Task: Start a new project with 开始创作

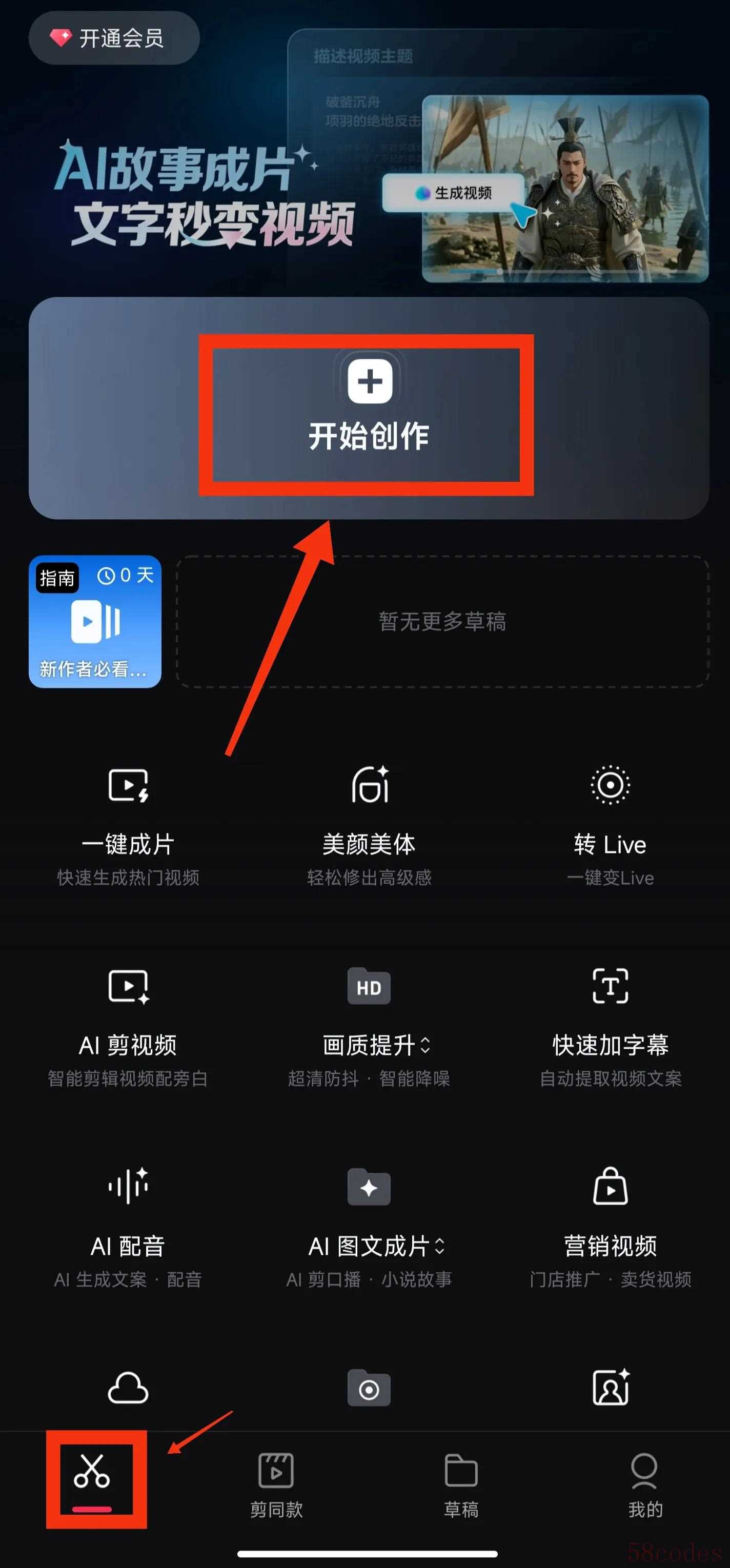Action: [369, 408]
